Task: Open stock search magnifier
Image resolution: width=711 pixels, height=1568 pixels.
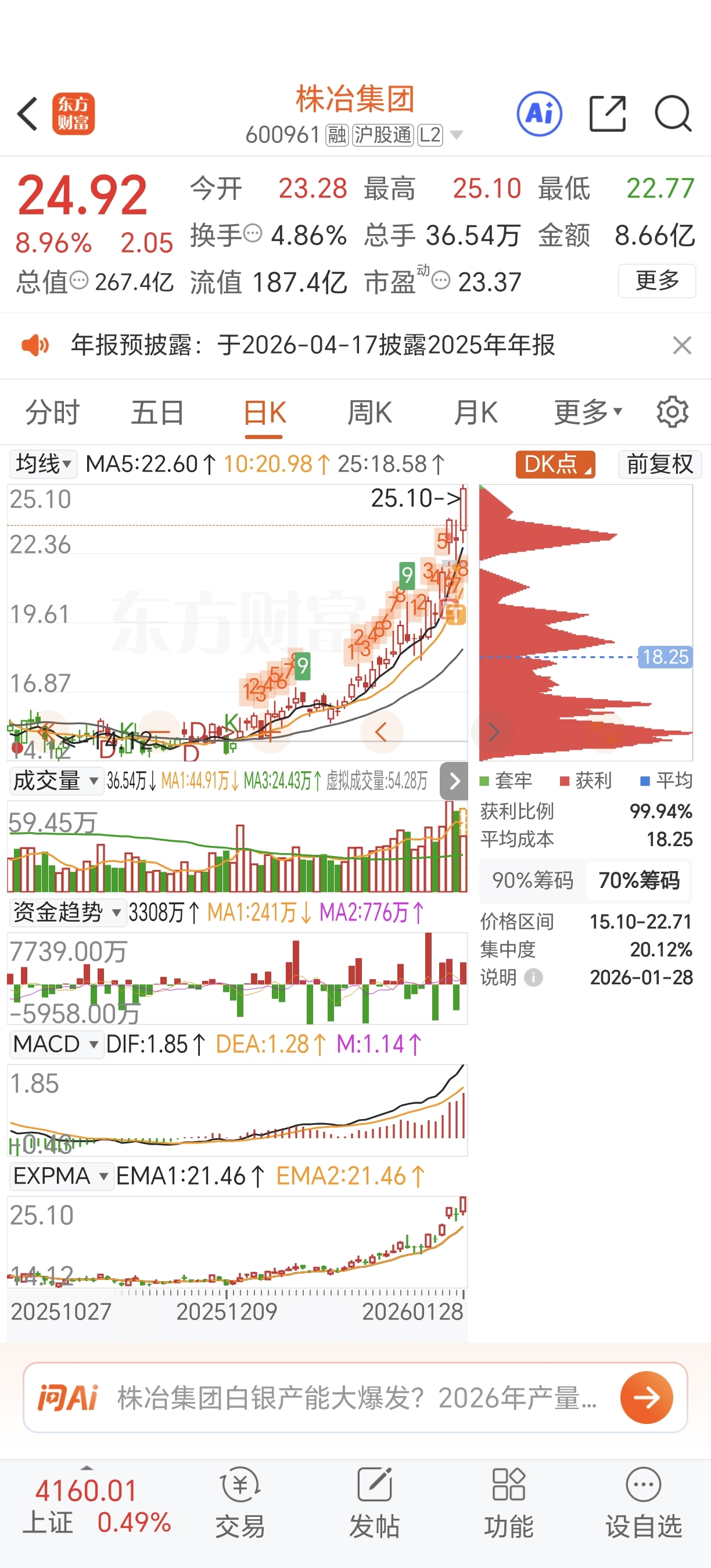Action: pos(673,114)
